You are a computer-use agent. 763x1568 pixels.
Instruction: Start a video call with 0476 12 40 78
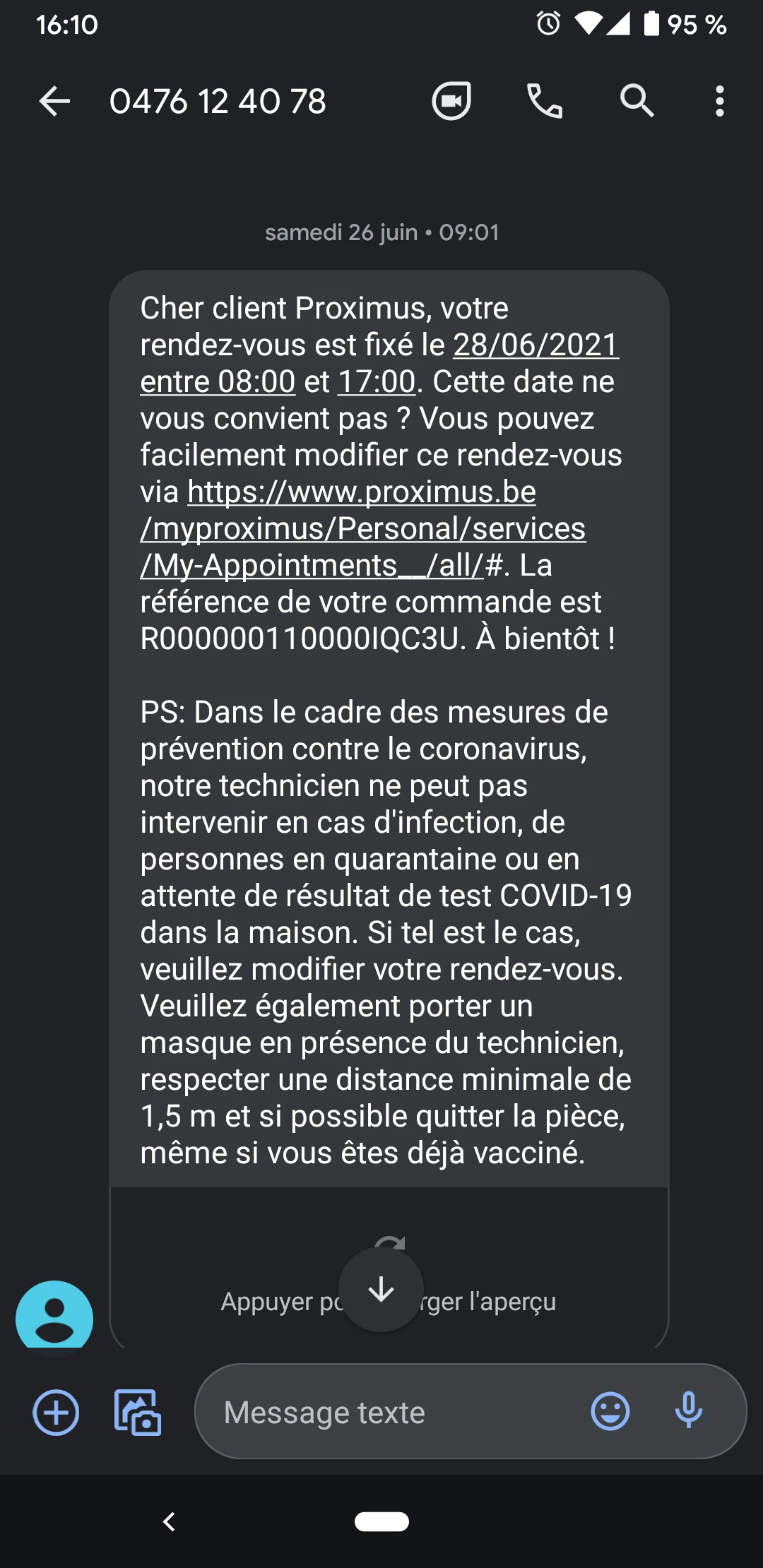(x=451, y=102)
